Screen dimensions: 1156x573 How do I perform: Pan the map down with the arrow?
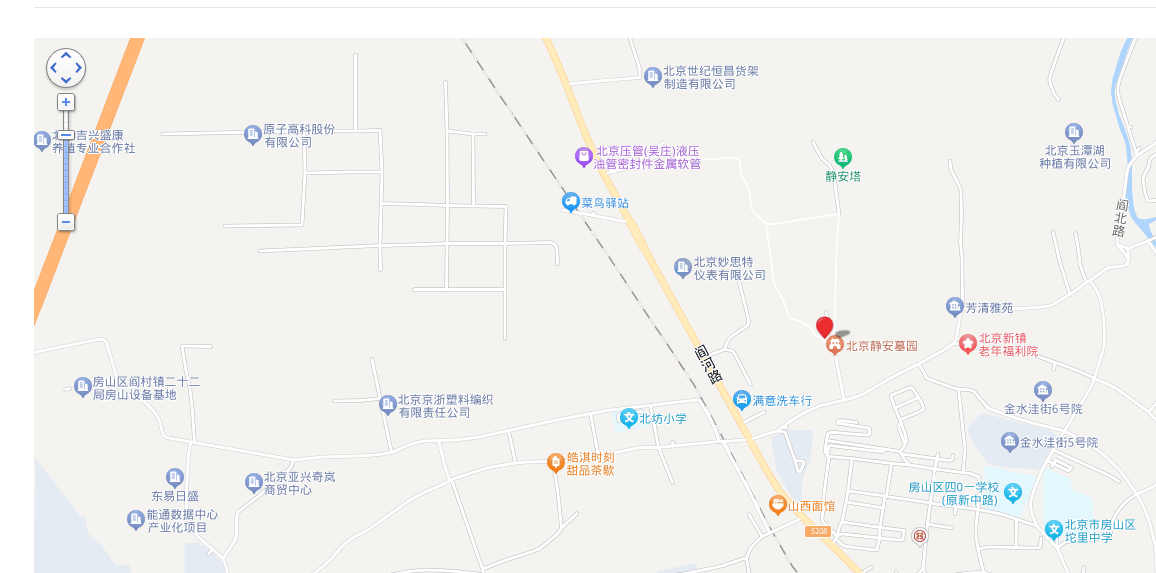point(66,80)
